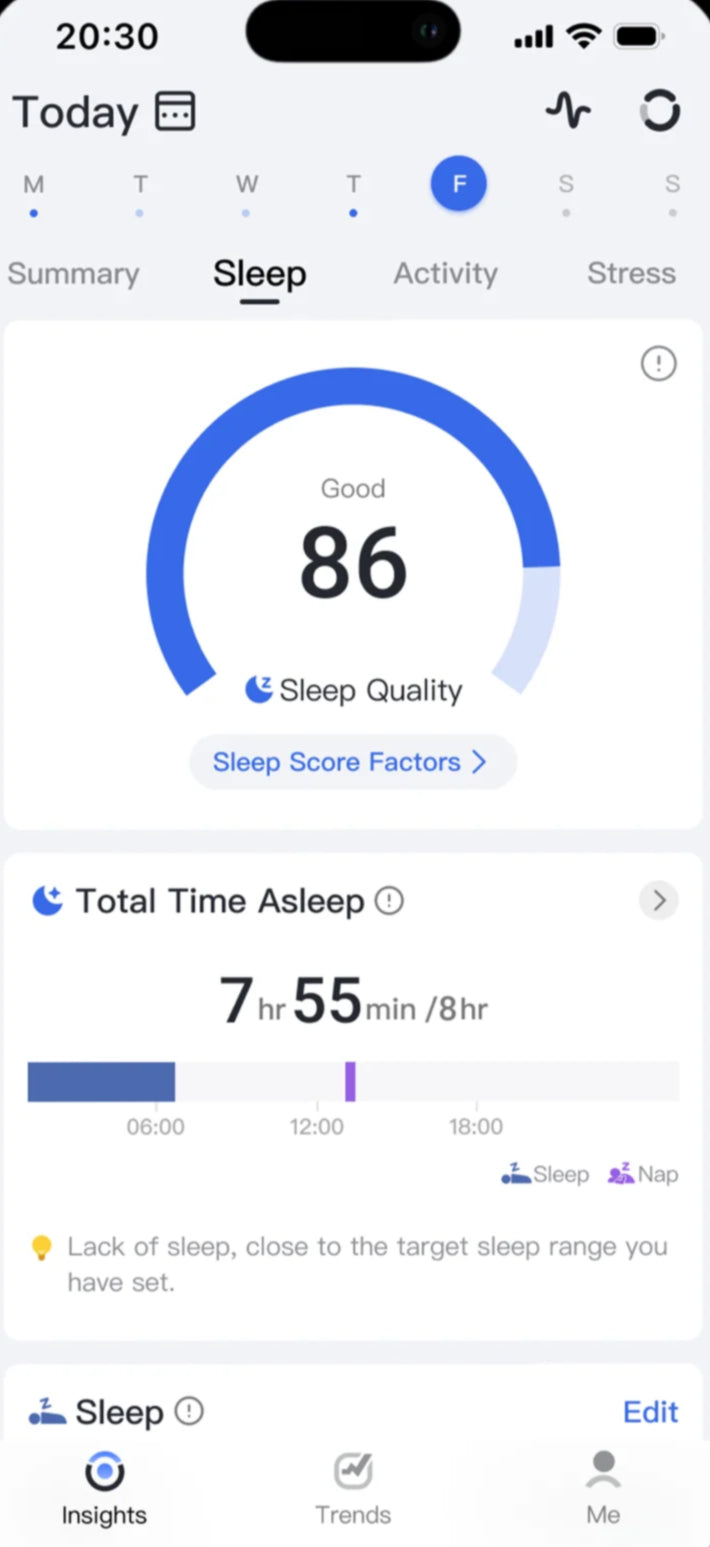
Task: Open the Me tab
Action: click(603, 1487)
